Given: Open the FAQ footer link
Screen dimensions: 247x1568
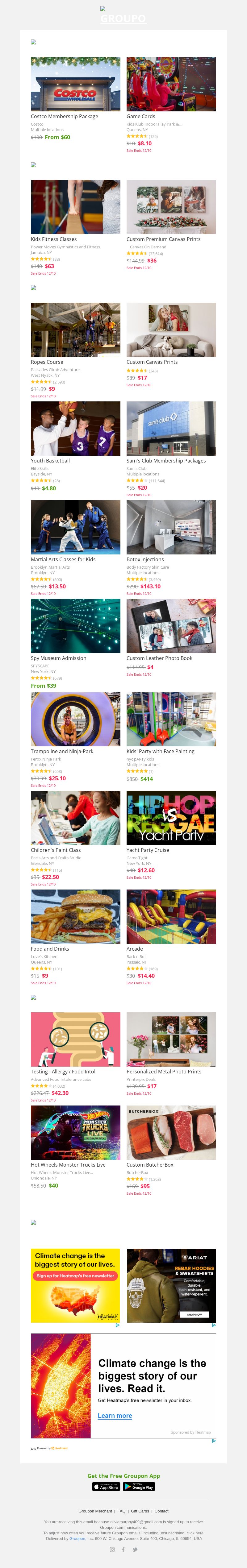Looking at the screenshot, I should [x=122, y=1512].
